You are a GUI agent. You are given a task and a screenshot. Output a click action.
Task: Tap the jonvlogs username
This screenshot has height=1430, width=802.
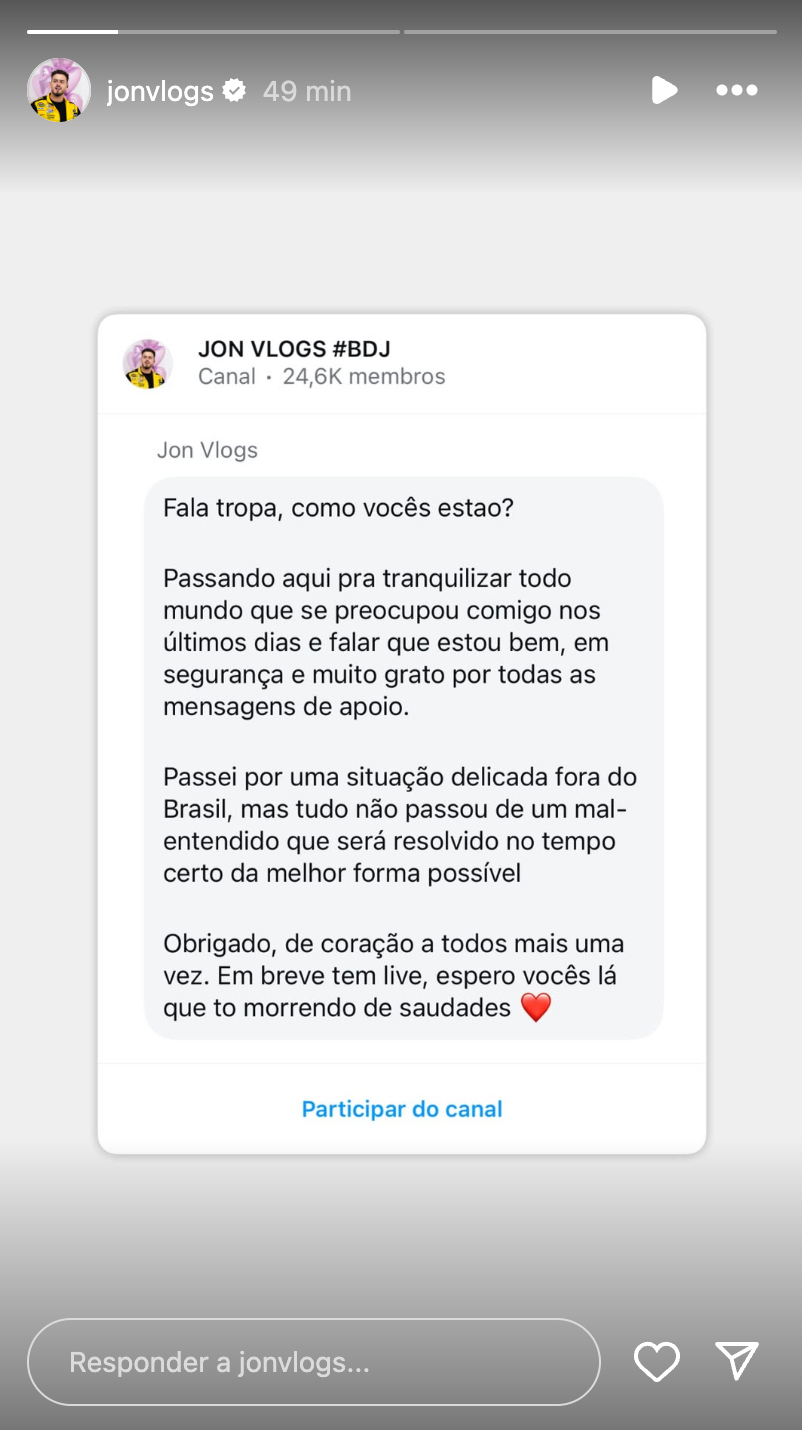tap(160, 91)
